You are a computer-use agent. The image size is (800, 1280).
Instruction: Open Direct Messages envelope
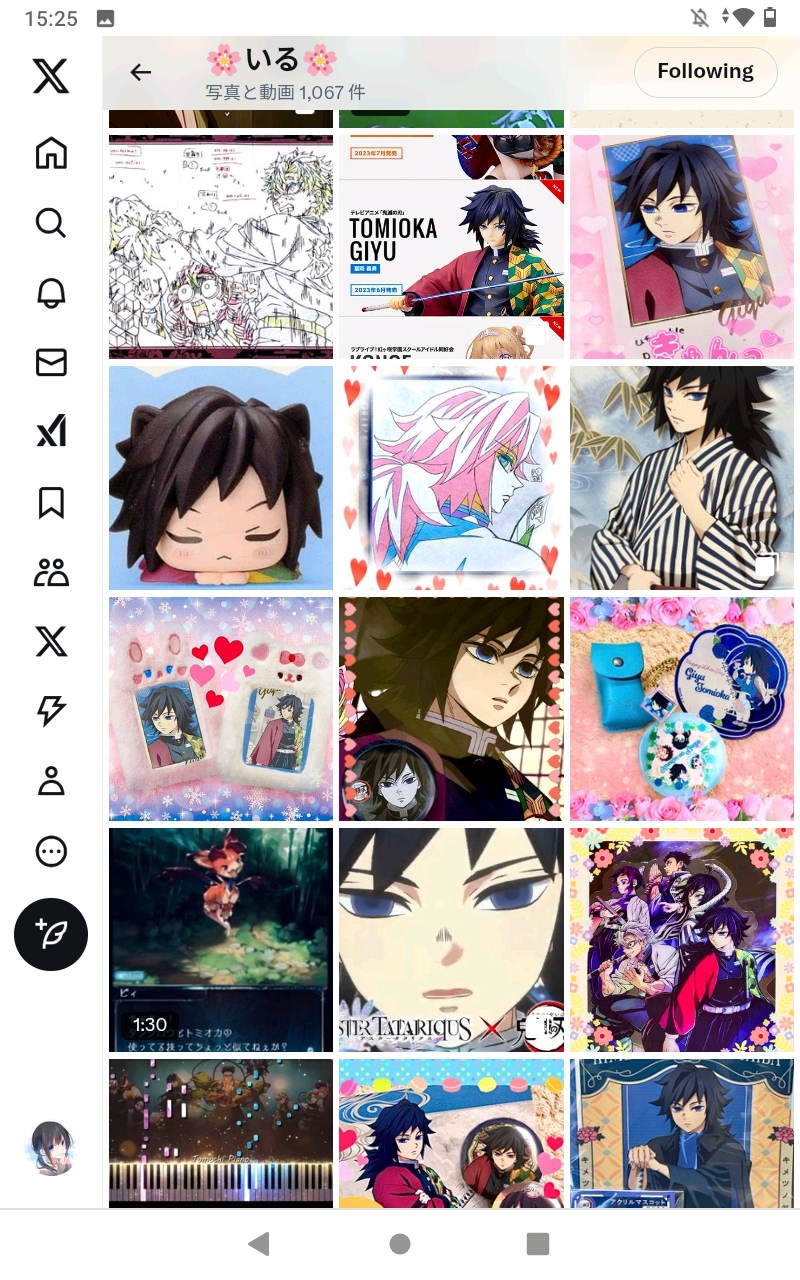point(51,362)
